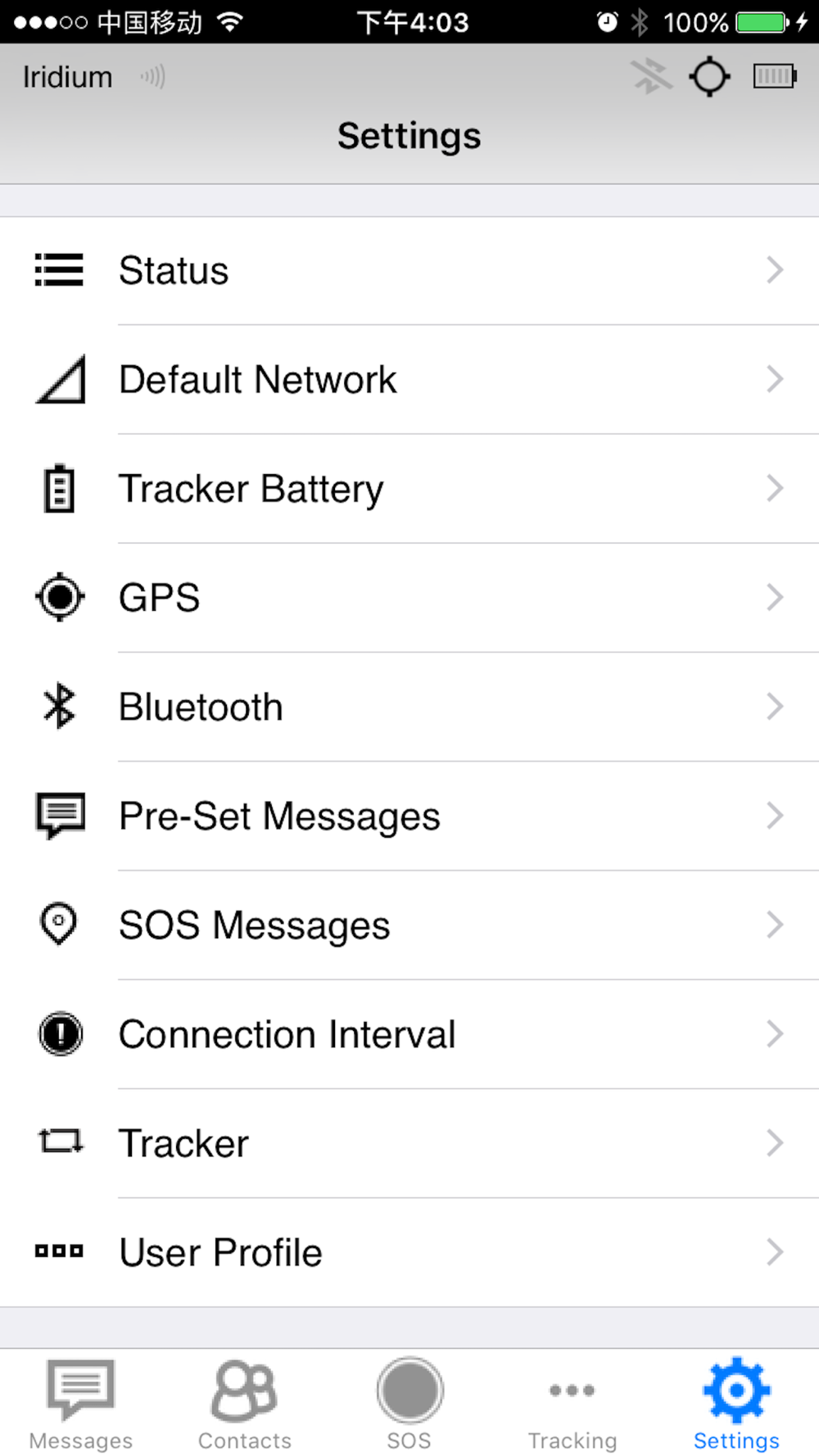This screenshot has width=819, height=1456.
Task: Open the Status settings row
Action: pos(409,270)
